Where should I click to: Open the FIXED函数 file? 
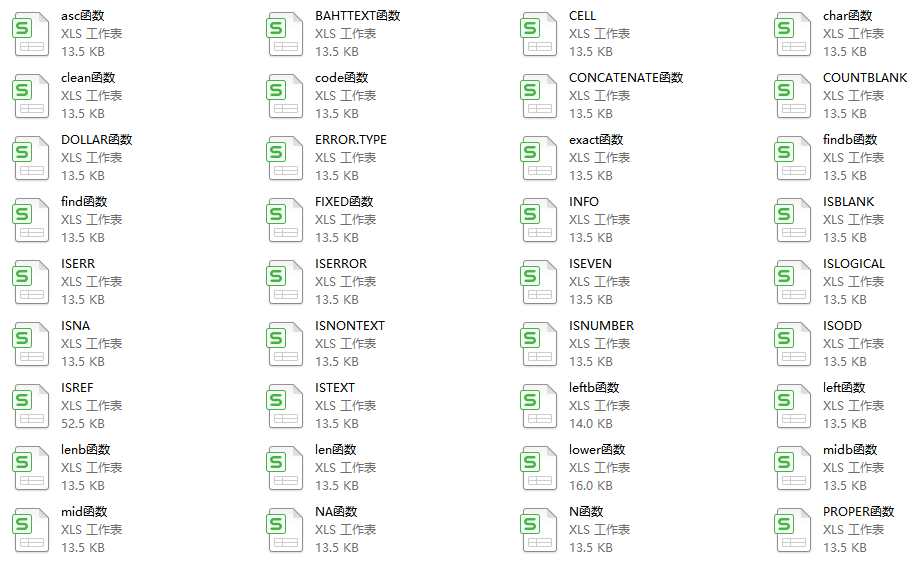click(x=287, y=220)
